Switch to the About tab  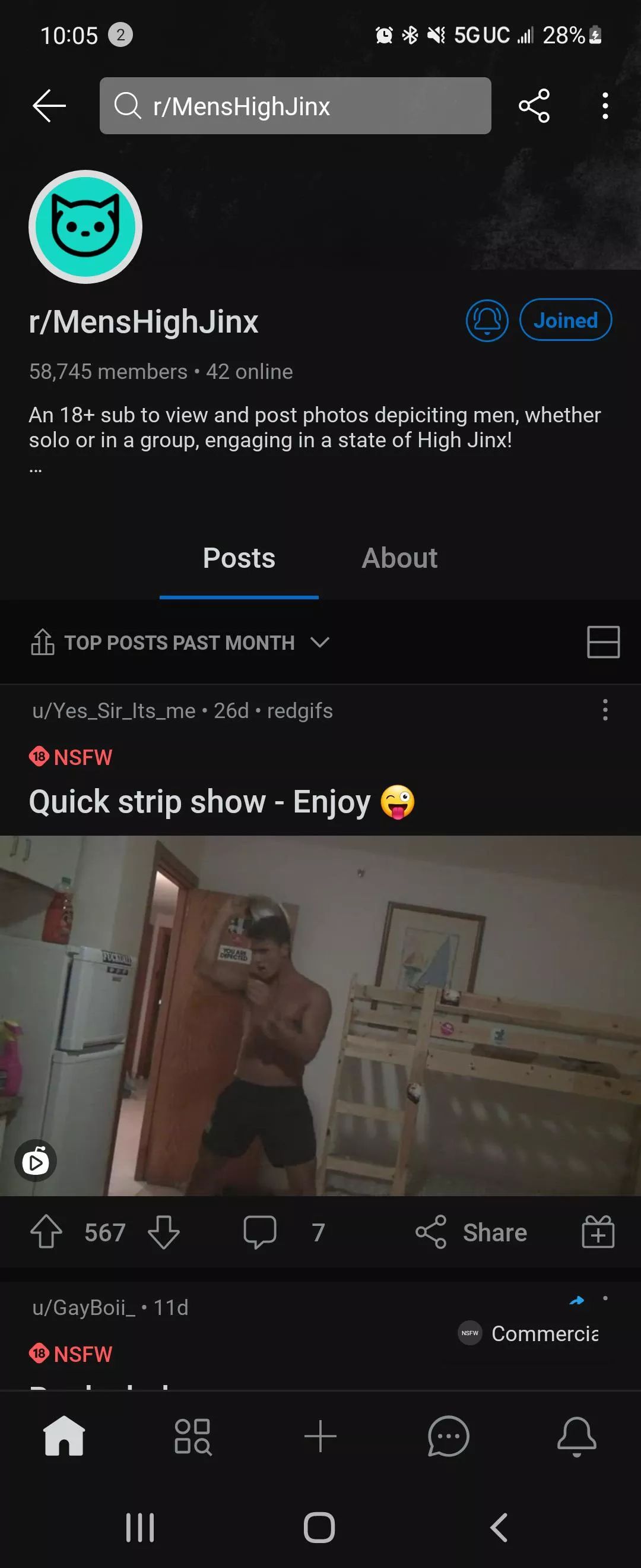point(399,558)
